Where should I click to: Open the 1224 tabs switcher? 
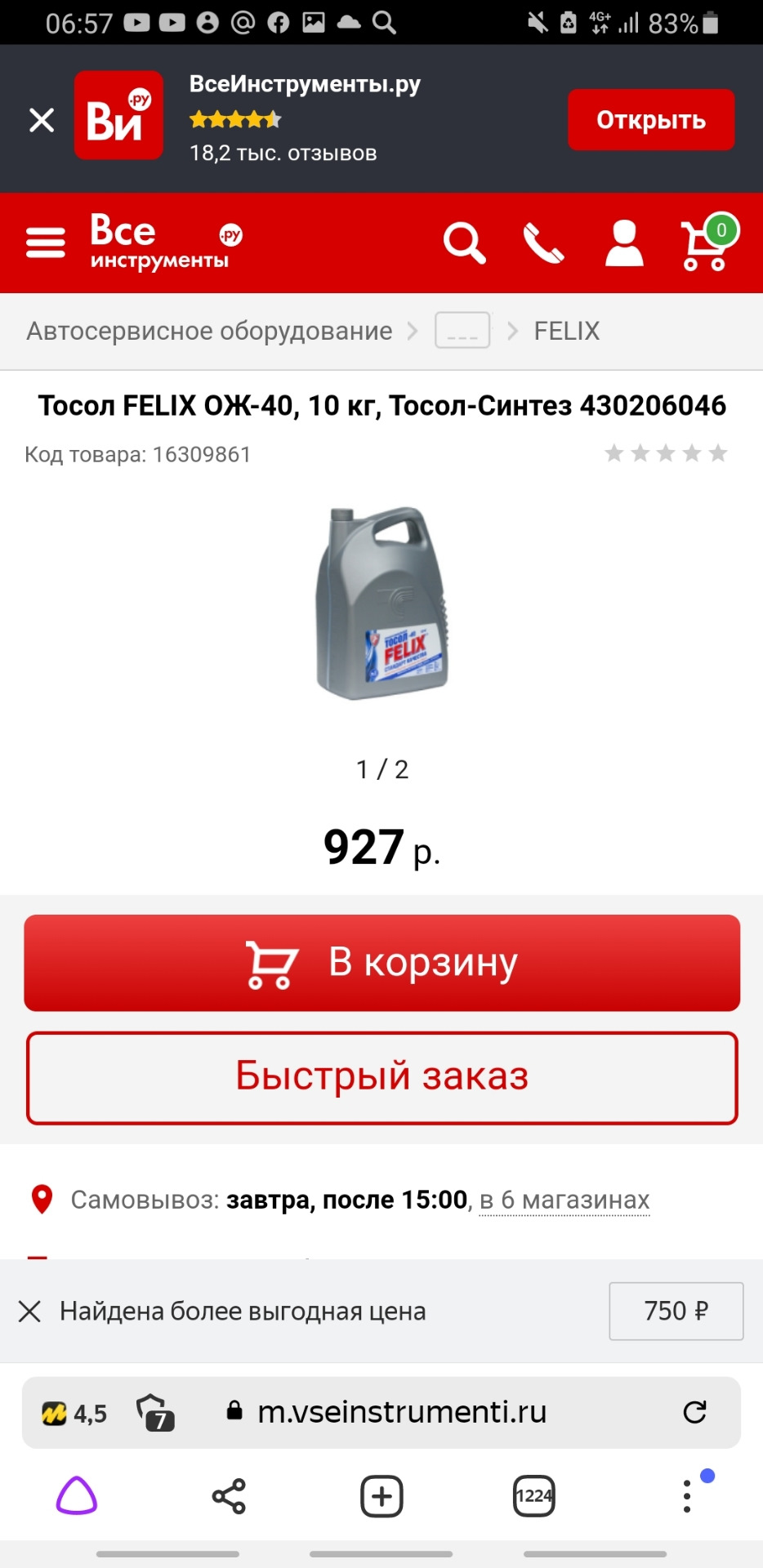pyautogui.click(x=534, y=1497)
